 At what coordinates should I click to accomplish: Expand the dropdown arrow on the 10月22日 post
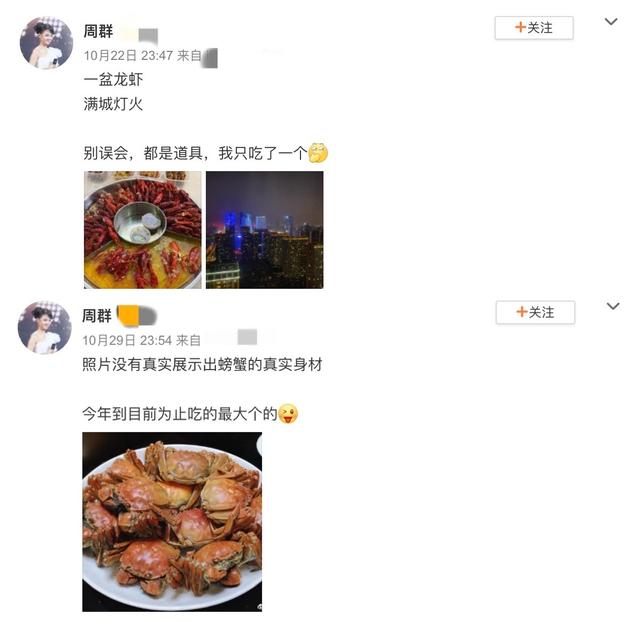point(611,22)
